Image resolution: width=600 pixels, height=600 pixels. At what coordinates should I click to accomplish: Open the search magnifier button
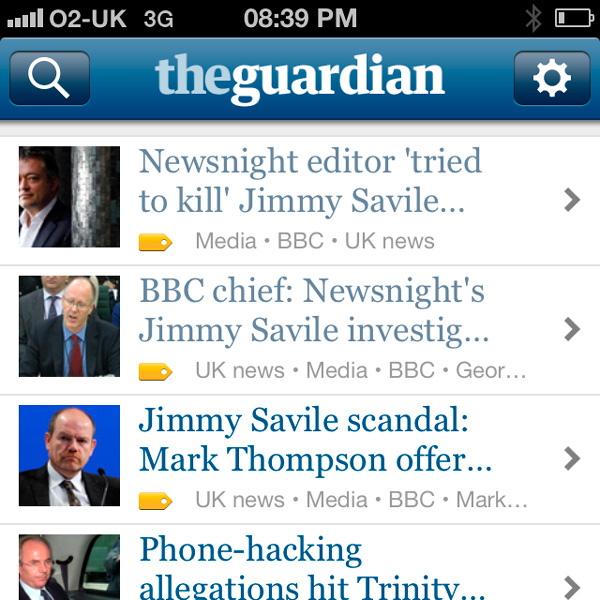(50, 78)
